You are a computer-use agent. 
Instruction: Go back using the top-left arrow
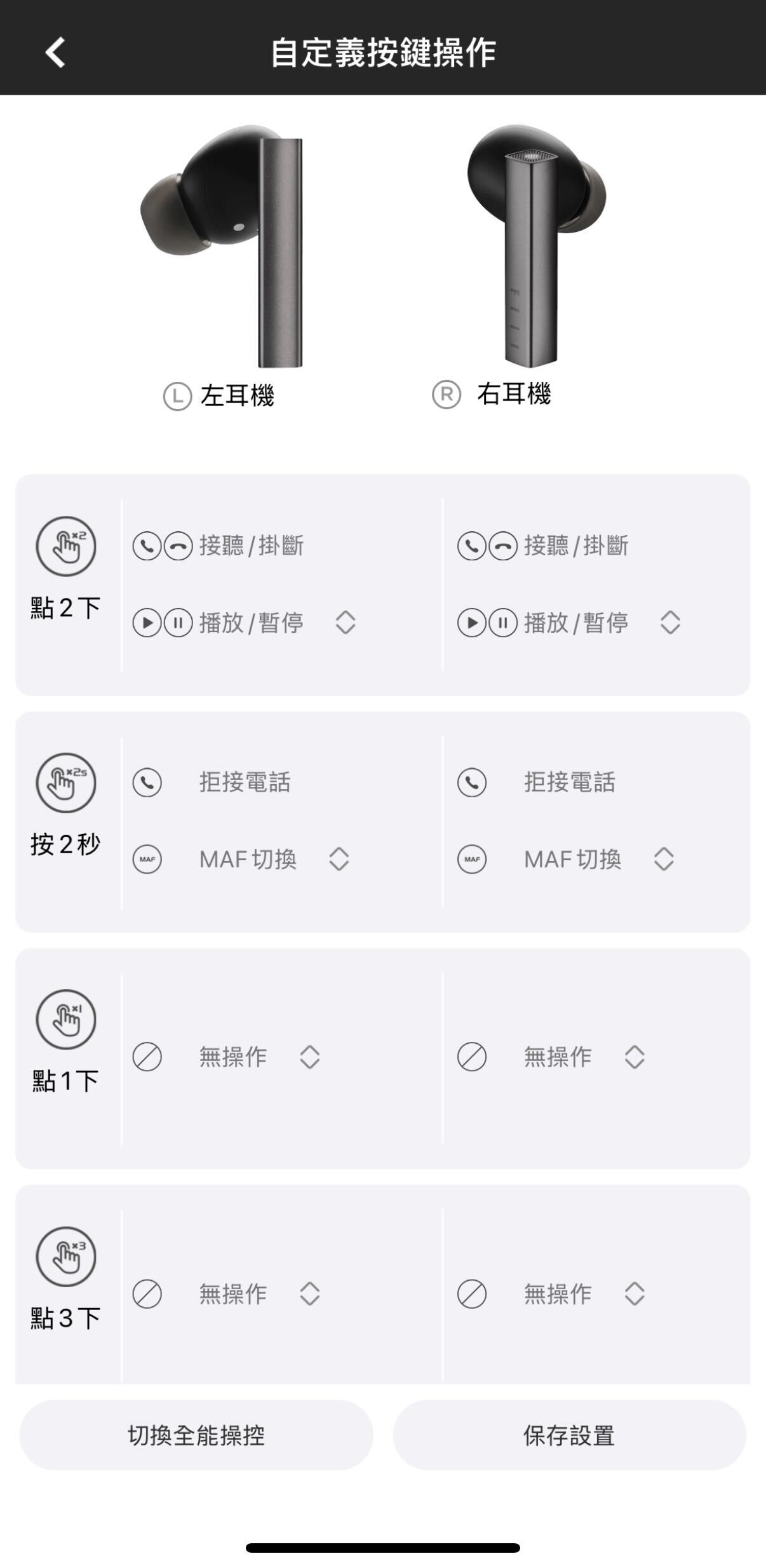(x=56, y=52)
